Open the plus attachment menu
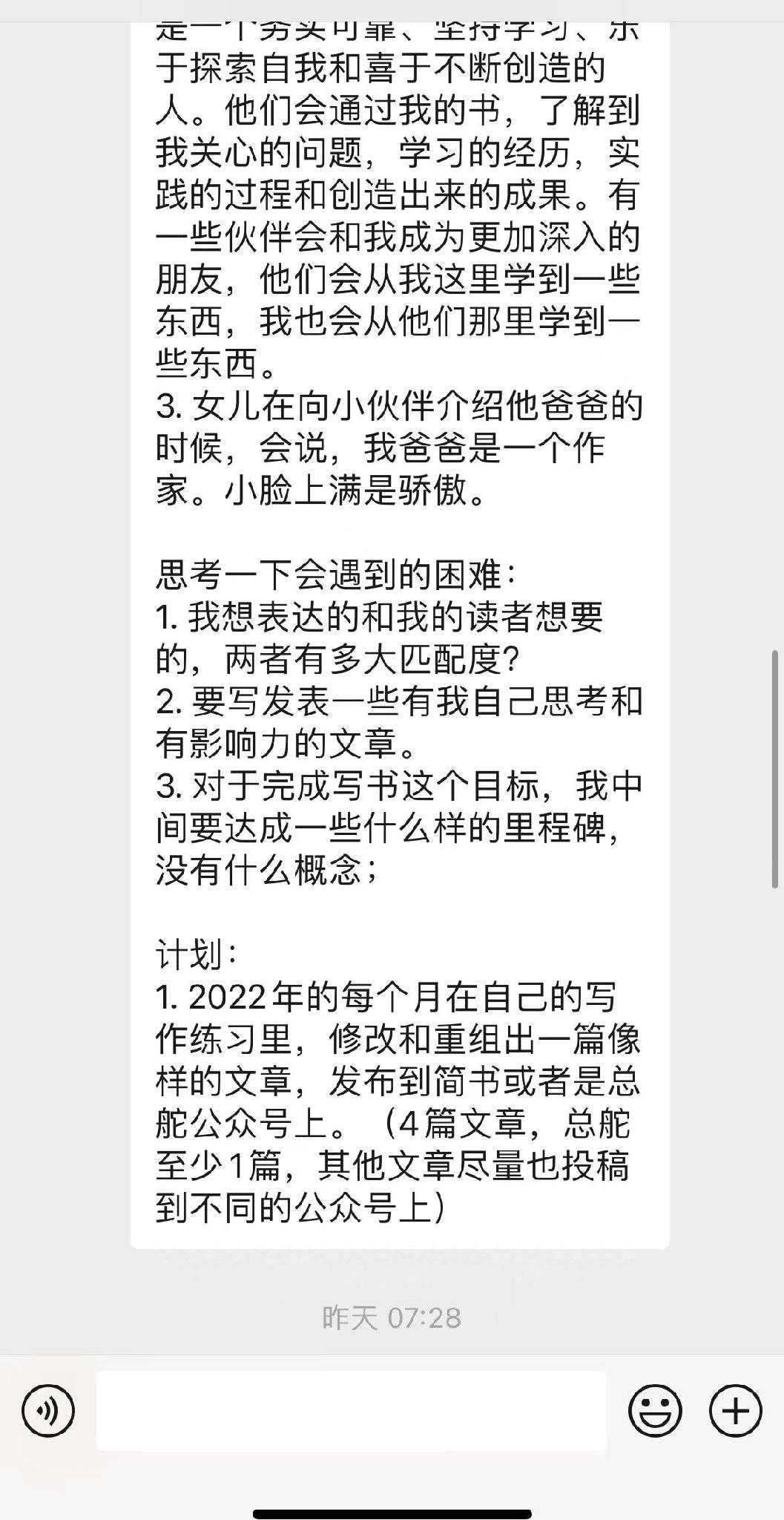784x1520 pixels. [x=735, y=1411]
